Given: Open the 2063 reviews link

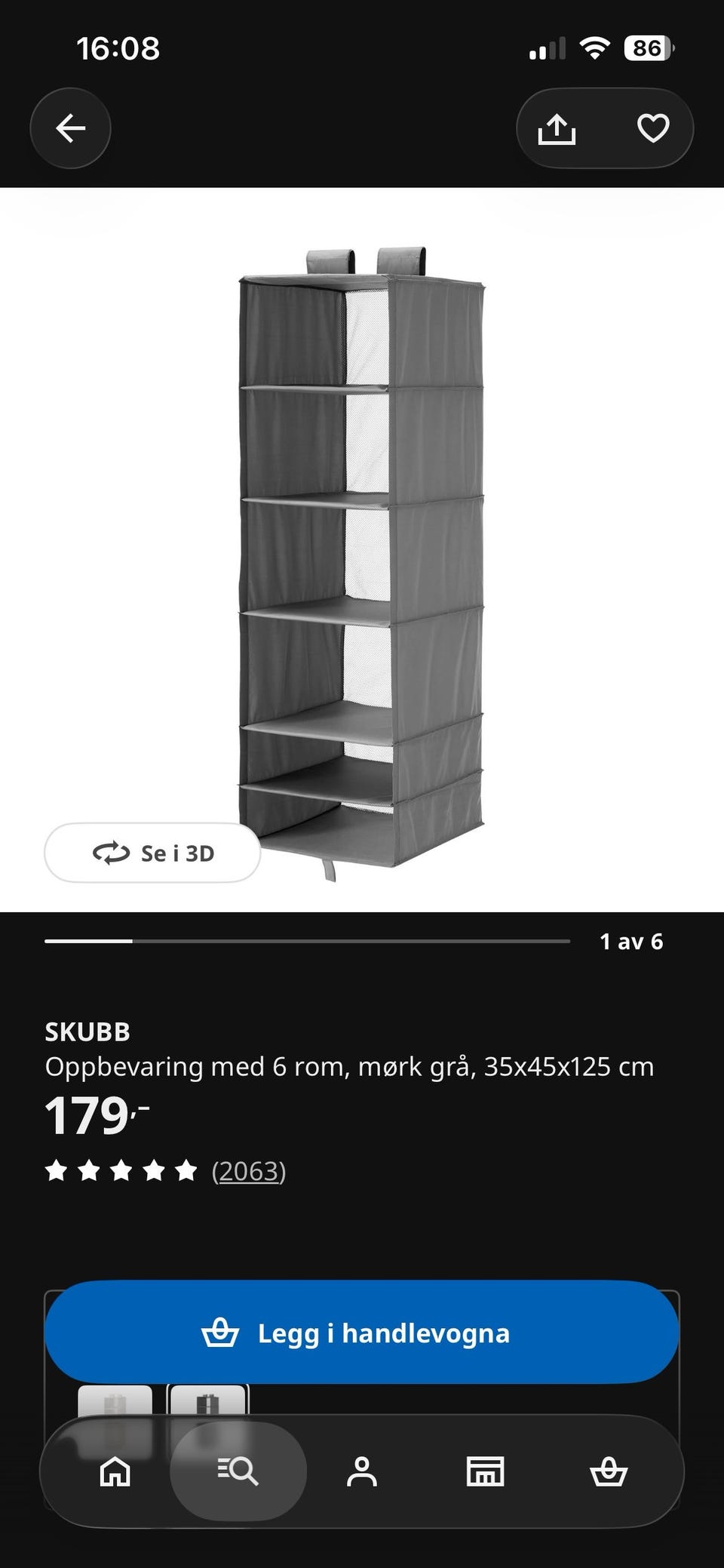Looking at the screenshot, I should coord(249,1171).
